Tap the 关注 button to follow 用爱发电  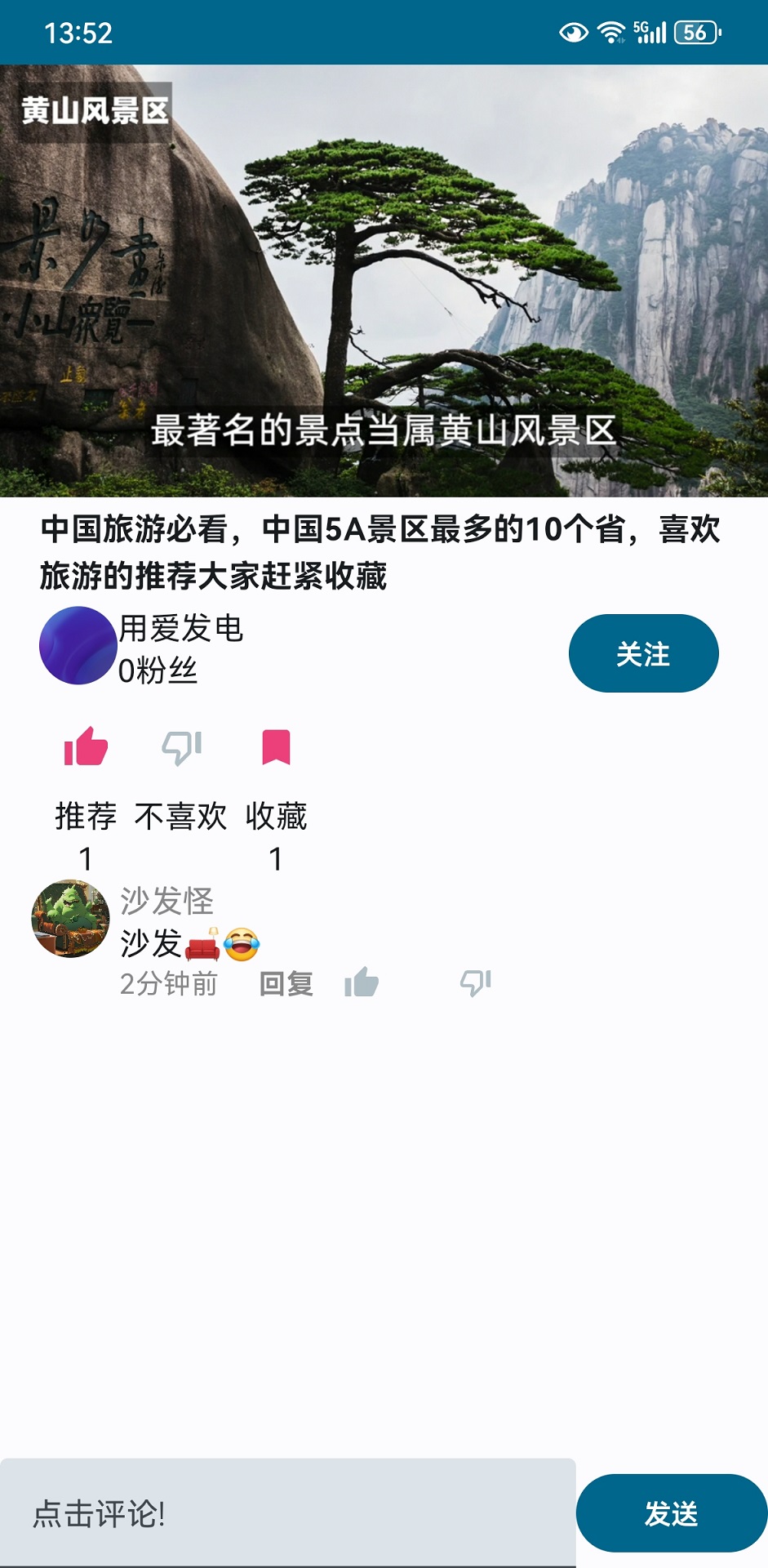(x=643, y=653)
